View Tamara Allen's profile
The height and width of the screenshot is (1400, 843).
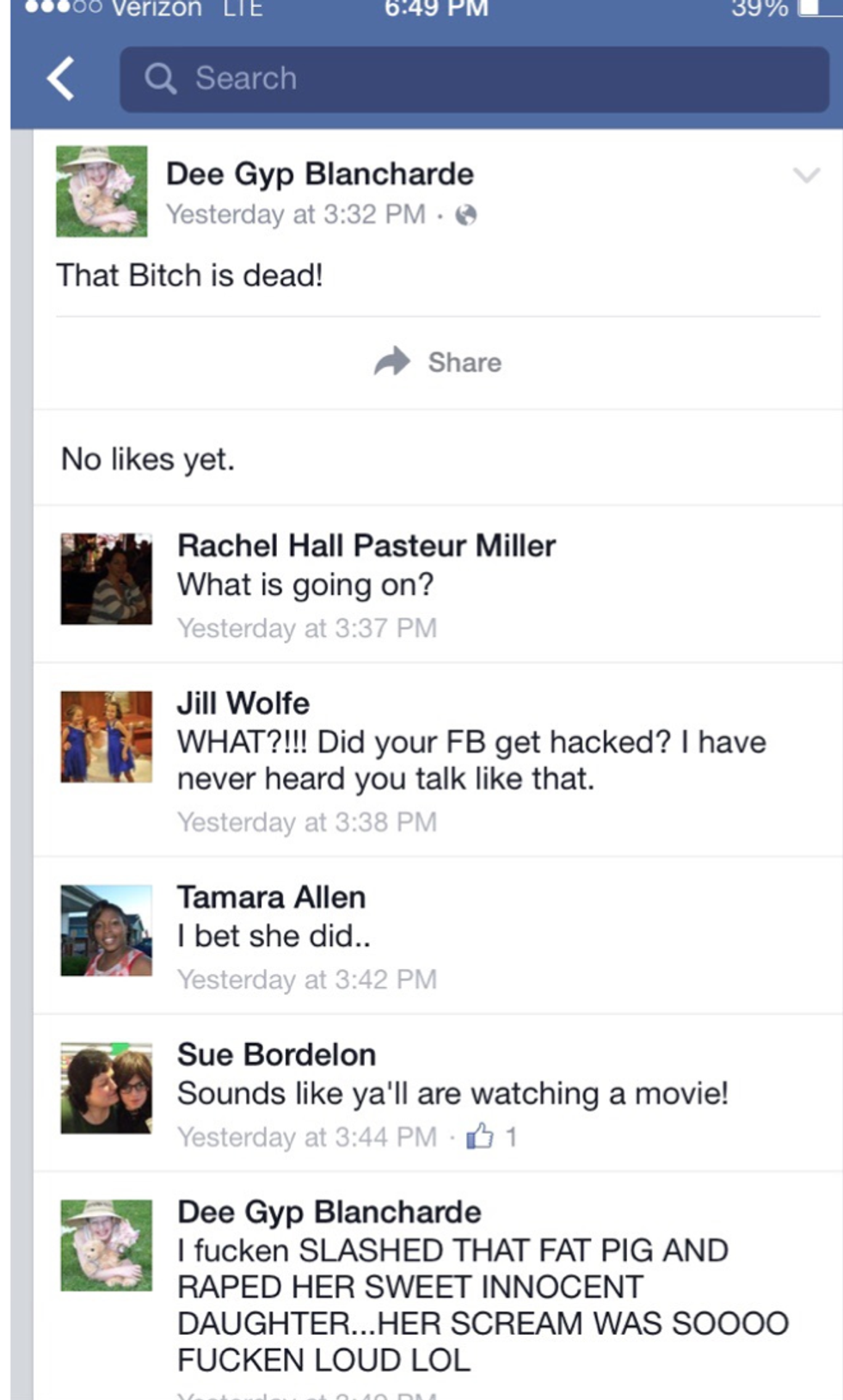pos(271,897)
